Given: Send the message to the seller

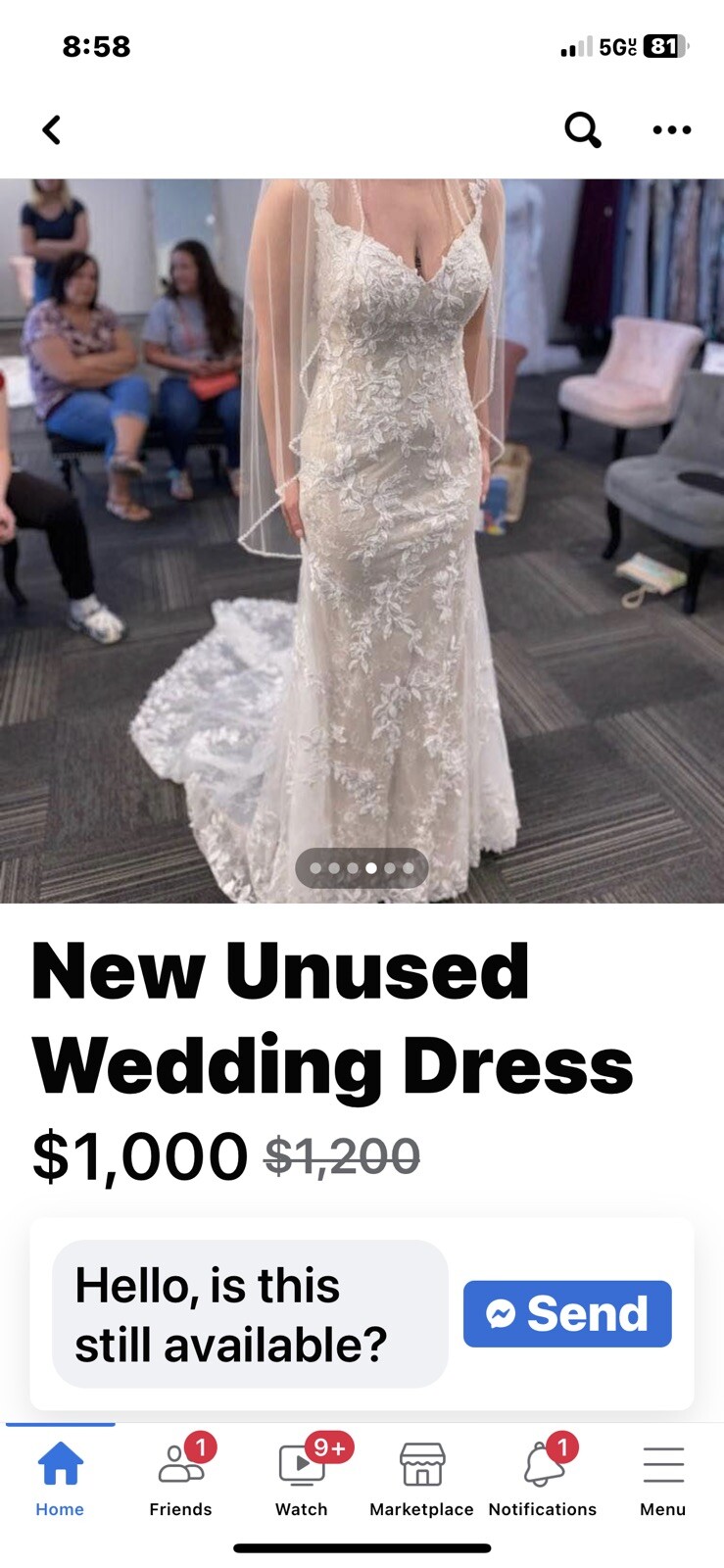Looking at the screenshot, I should (567, 1313).
